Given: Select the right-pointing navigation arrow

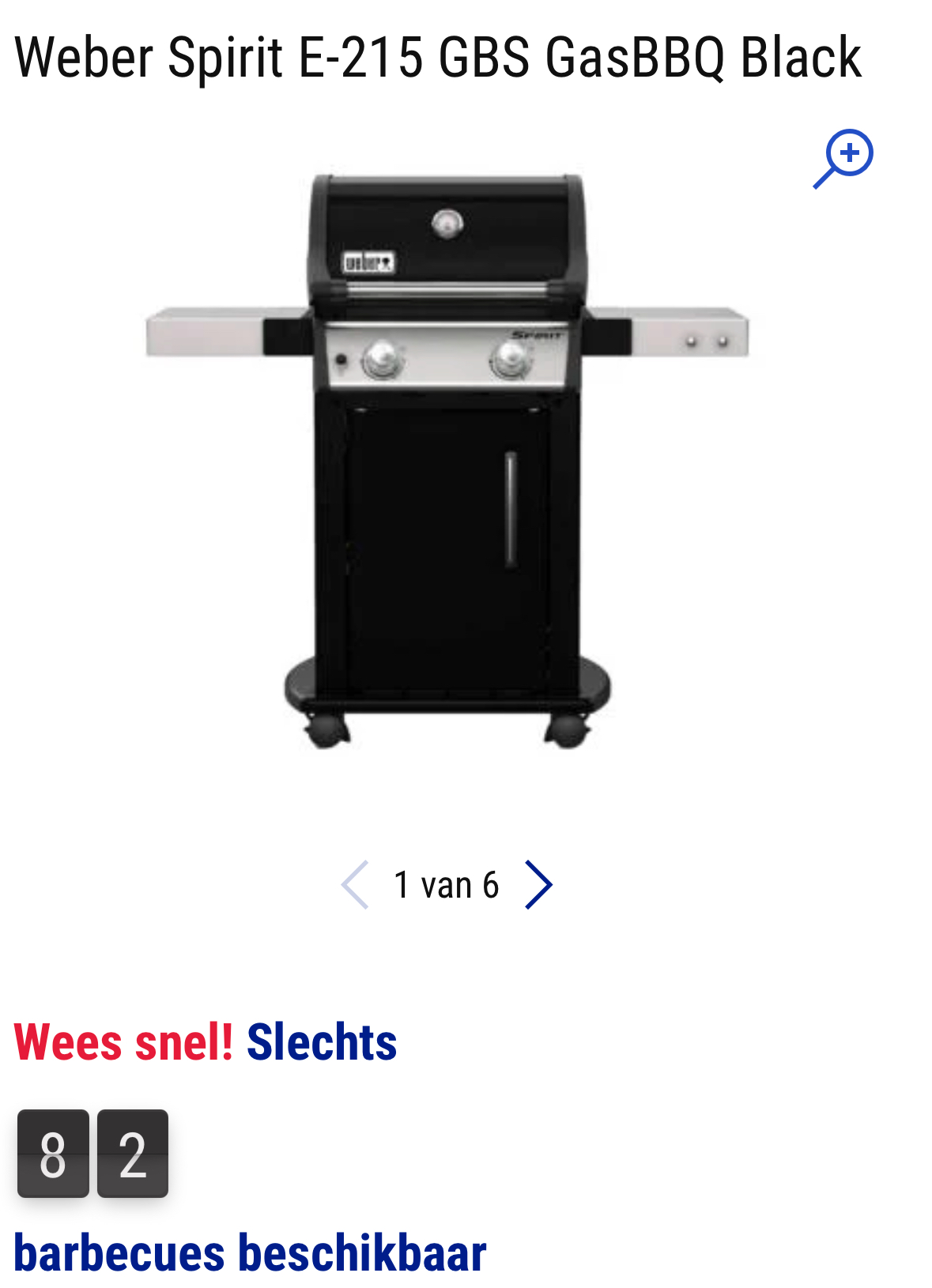Looking at the screenshot, I should tap(541, 884).
